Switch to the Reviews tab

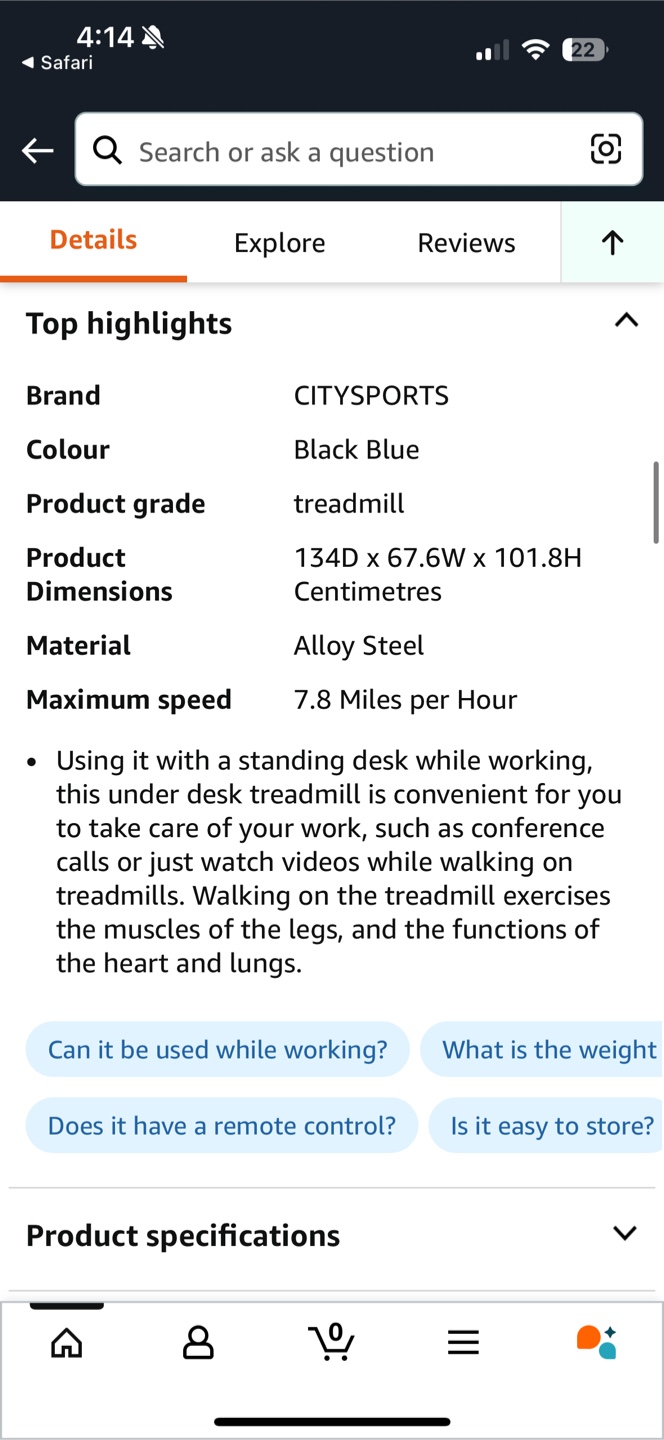click(466, 243)
